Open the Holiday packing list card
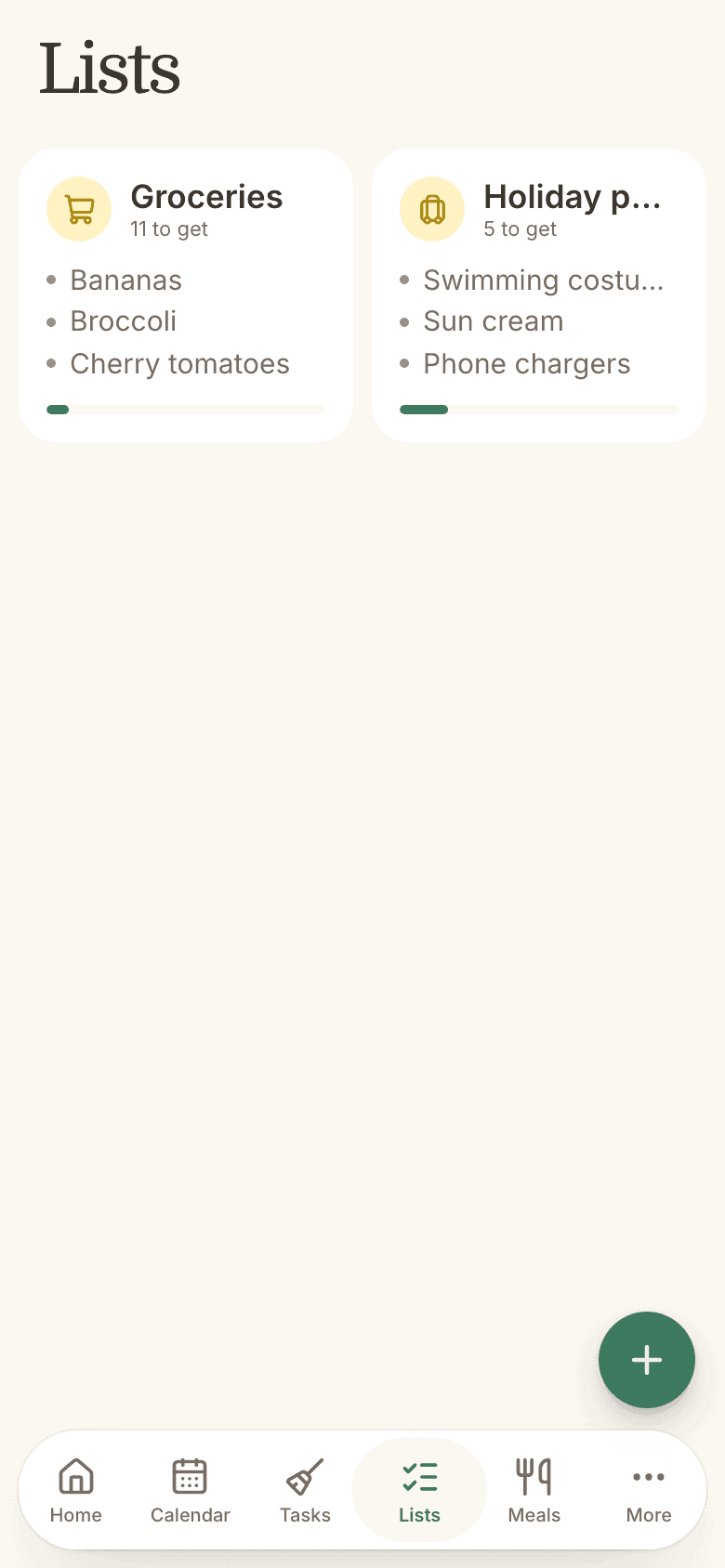 pyautogui.click(x=539, y=295)
